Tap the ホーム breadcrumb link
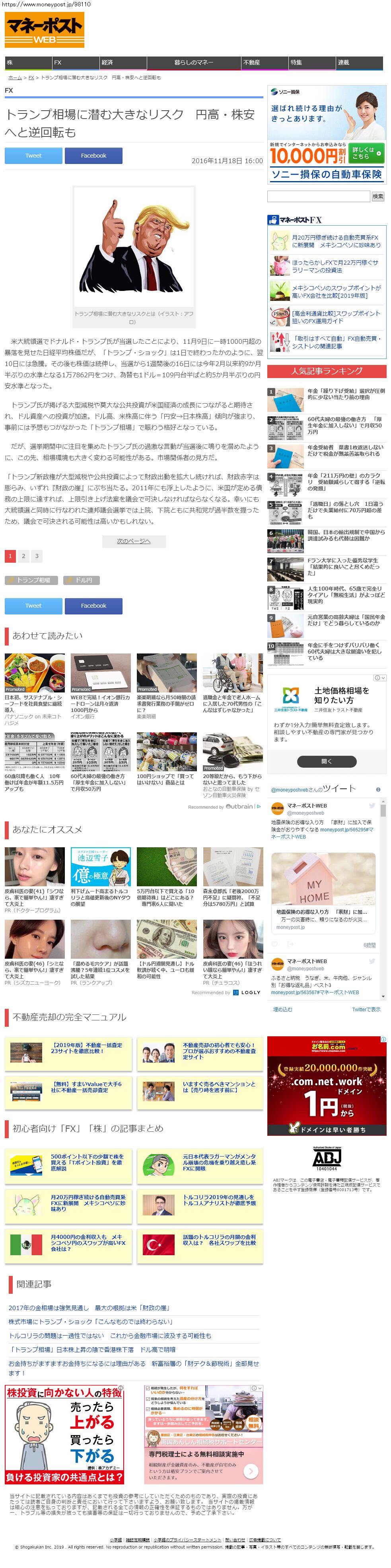The width and height of the screenshot is (391, 1568). (x=15, y=78)
